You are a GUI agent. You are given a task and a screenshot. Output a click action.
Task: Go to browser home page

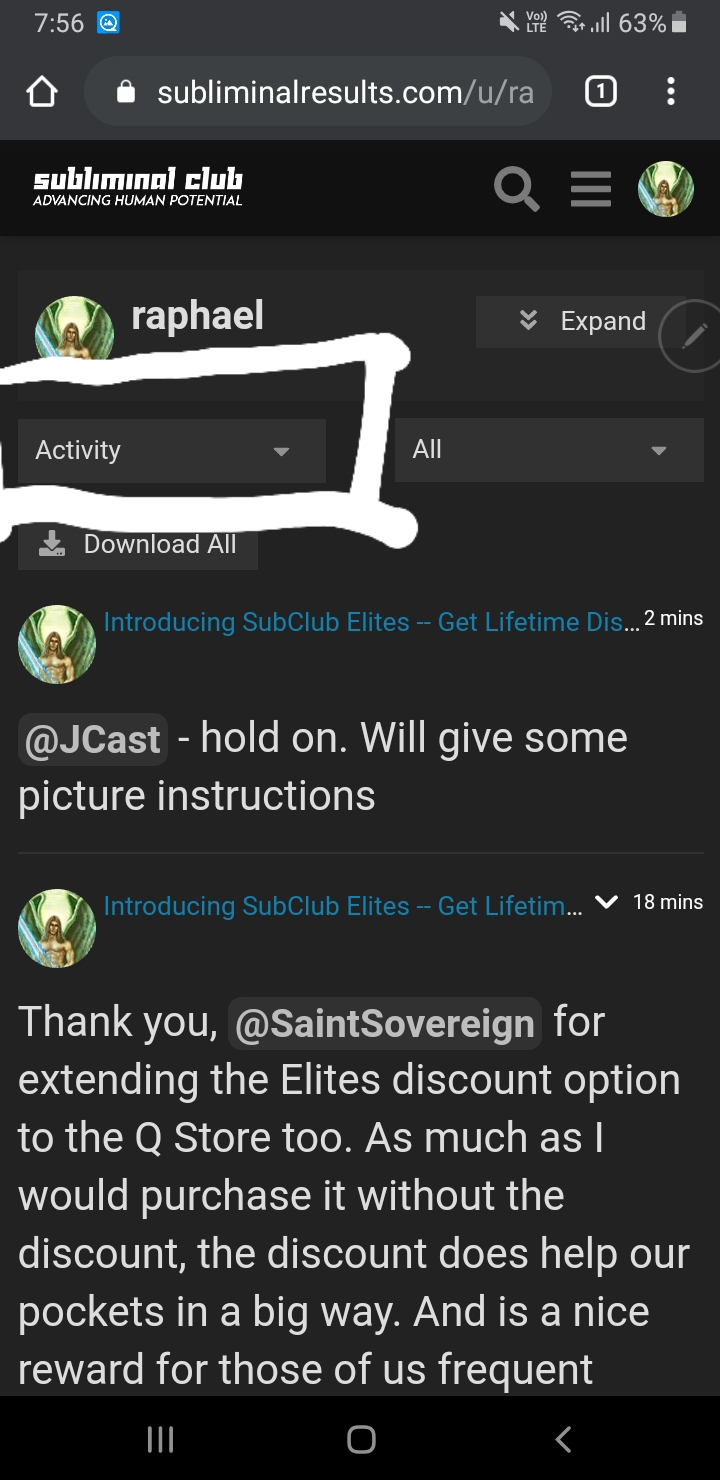pos(42,93)
